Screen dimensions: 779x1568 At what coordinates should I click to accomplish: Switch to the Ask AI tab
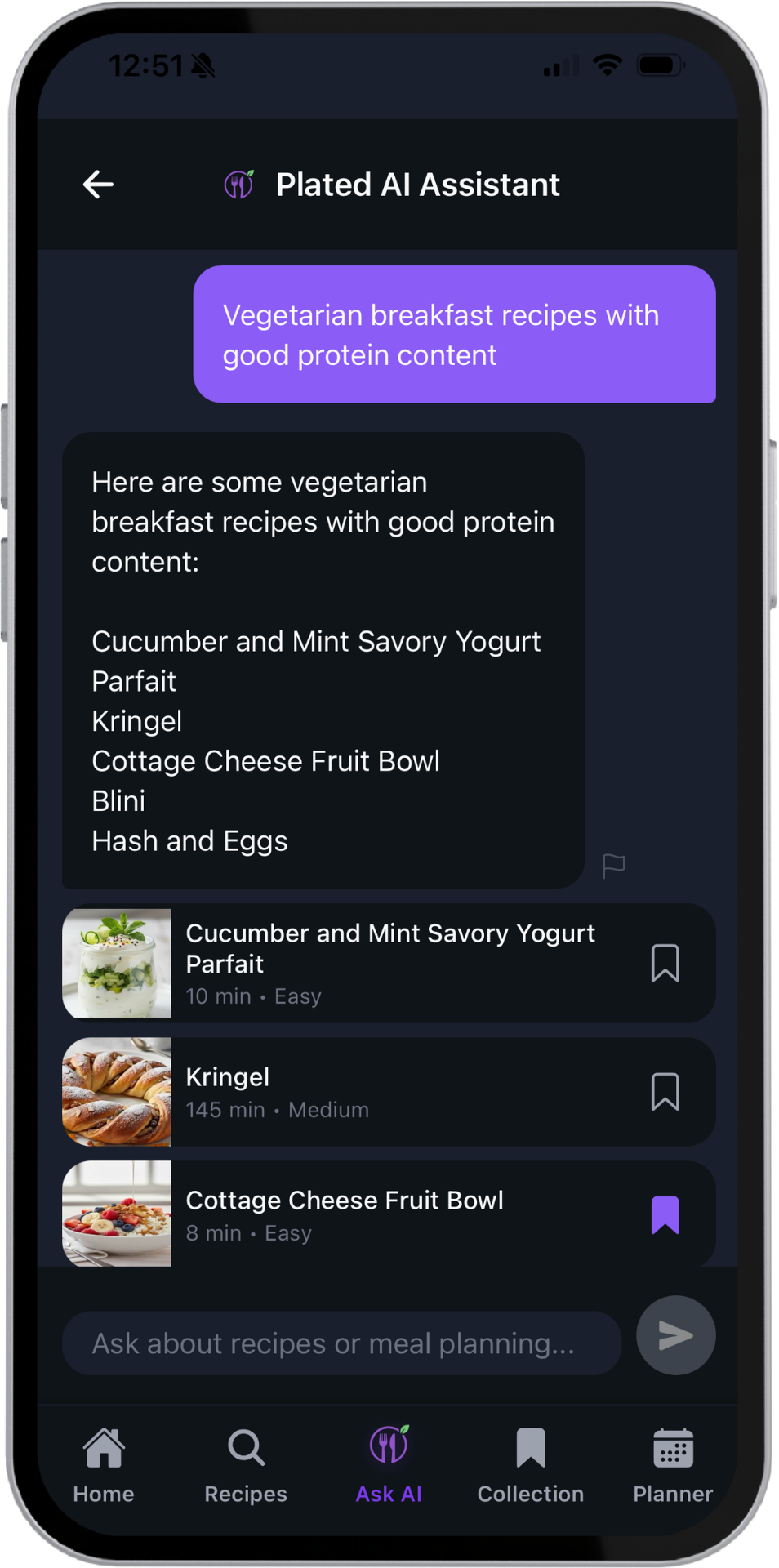pyautogui.click(x=389, y=1462)
